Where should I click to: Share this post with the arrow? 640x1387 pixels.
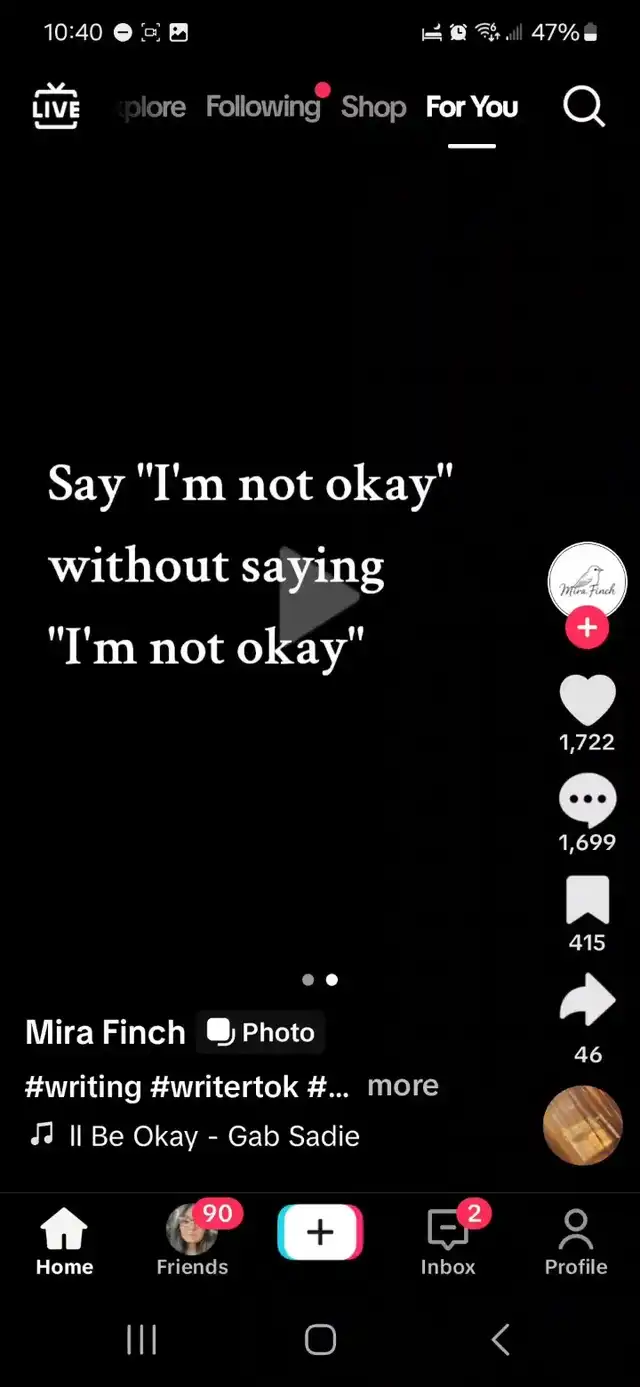click(587, 1003)
